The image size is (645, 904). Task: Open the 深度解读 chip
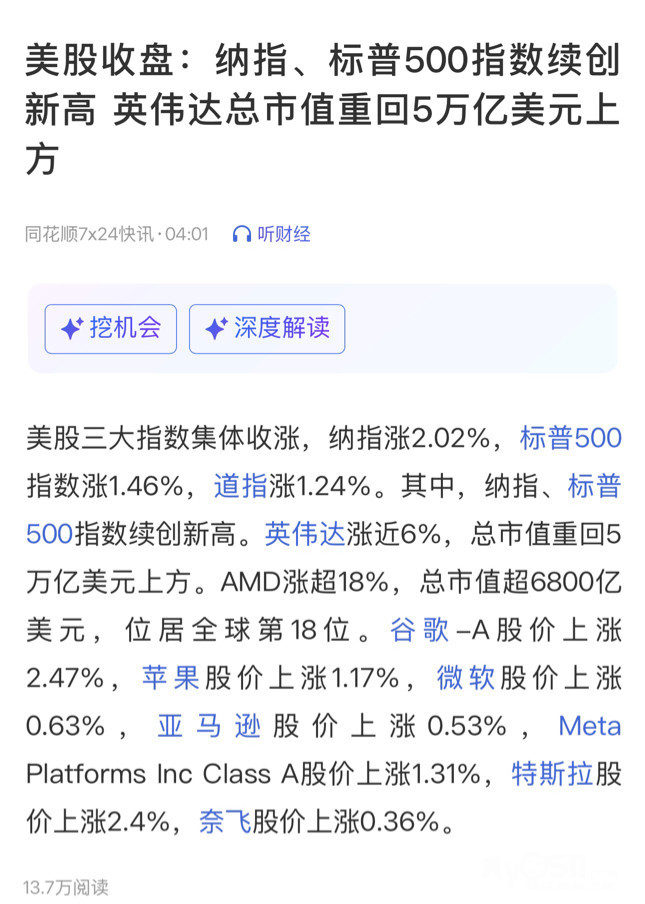pyautogui.click(x=267, y=329)
